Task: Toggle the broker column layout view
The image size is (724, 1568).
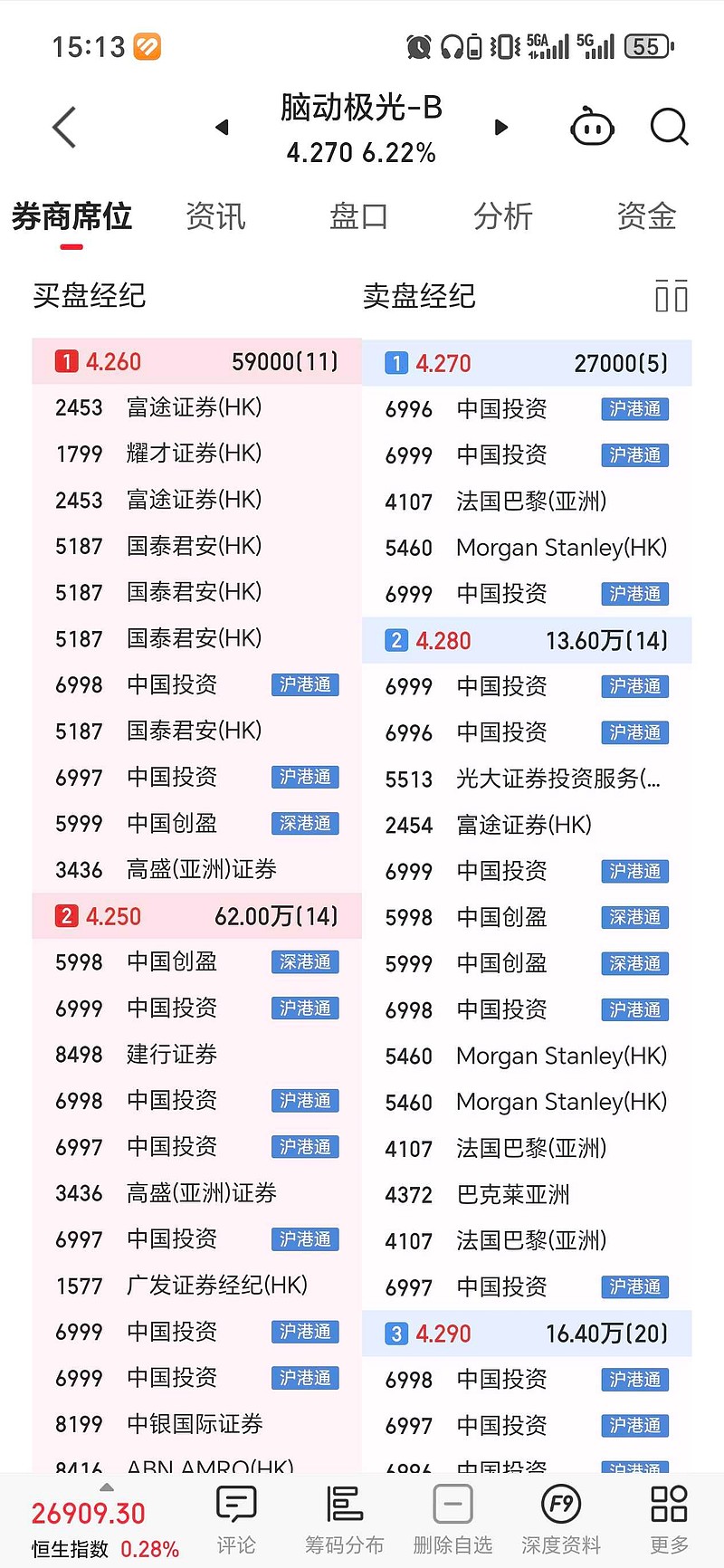Action: pyautogui.click(x=672, y=296)
